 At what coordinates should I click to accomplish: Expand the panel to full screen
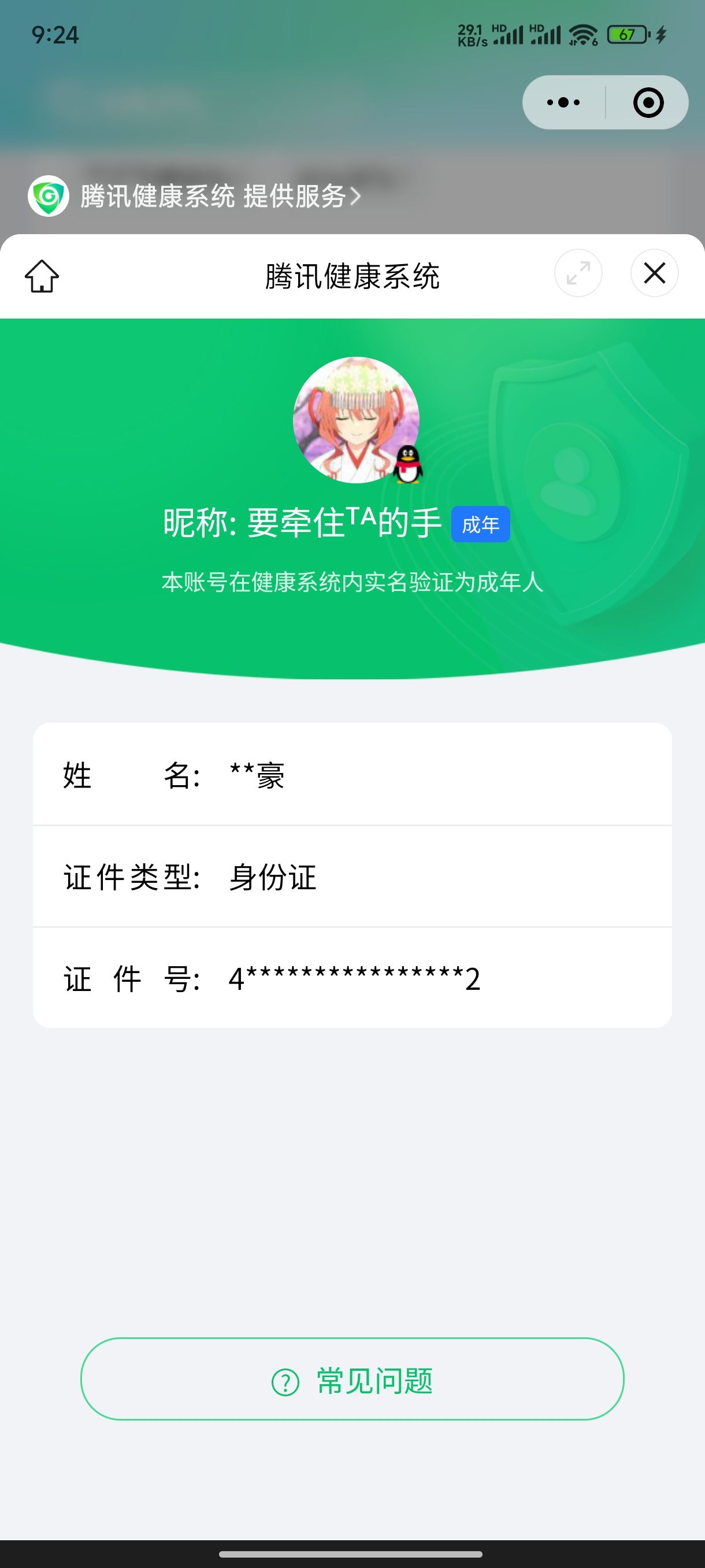tap(578, 273)
